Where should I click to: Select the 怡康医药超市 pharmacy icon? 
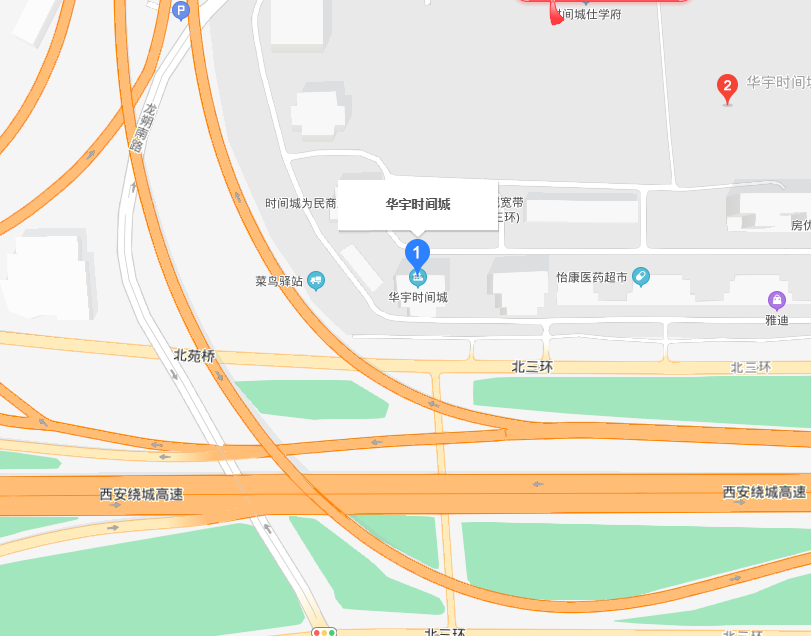point(641,276)
